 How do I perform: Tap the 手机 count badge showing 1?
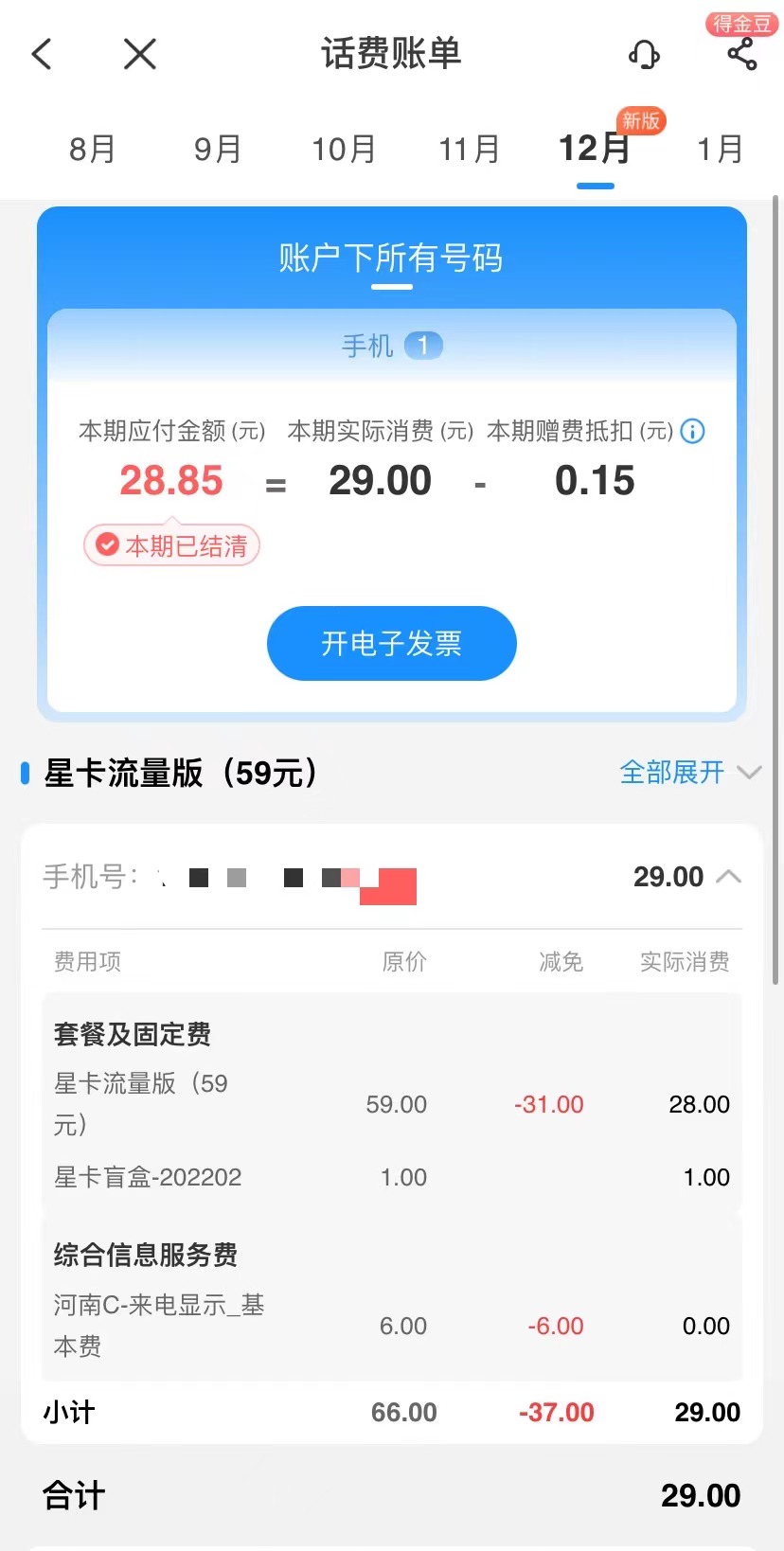[x=423, y=346]
